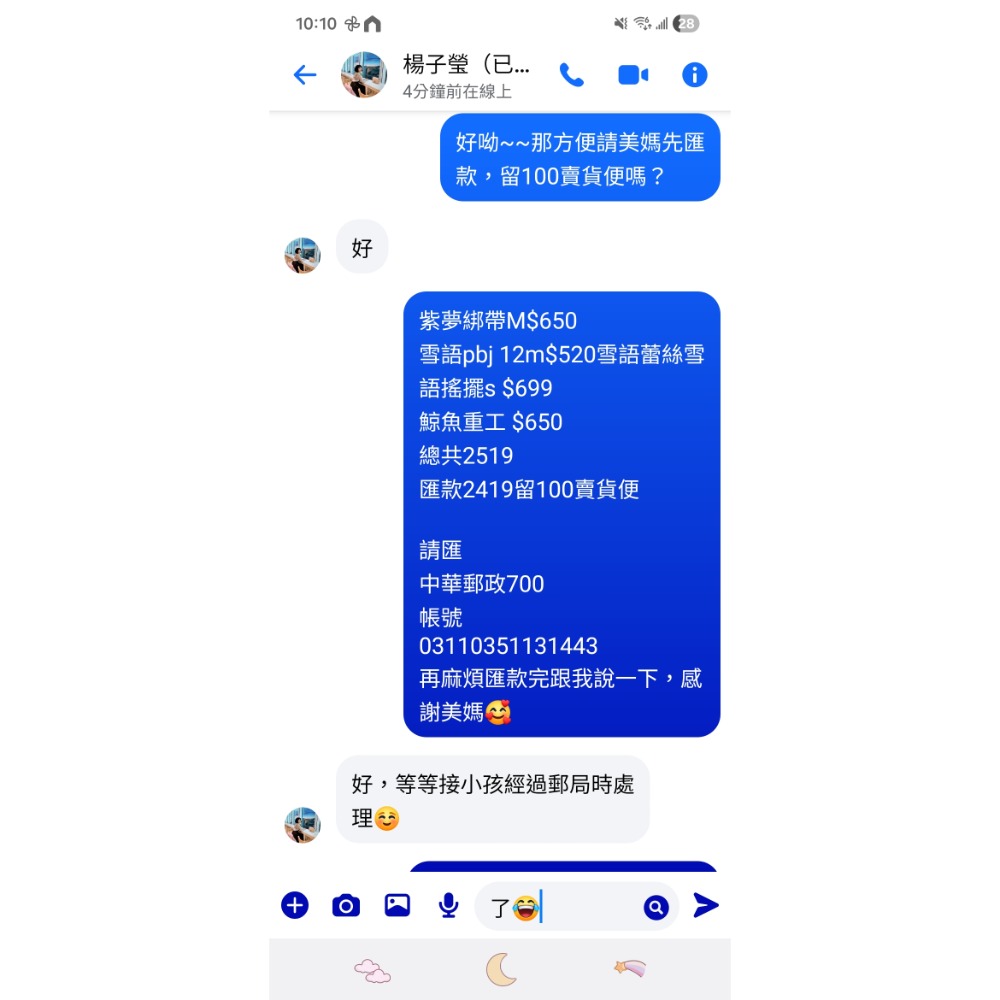
Task: Start a video call with 楊子瑩
Action: pos(633,75)
